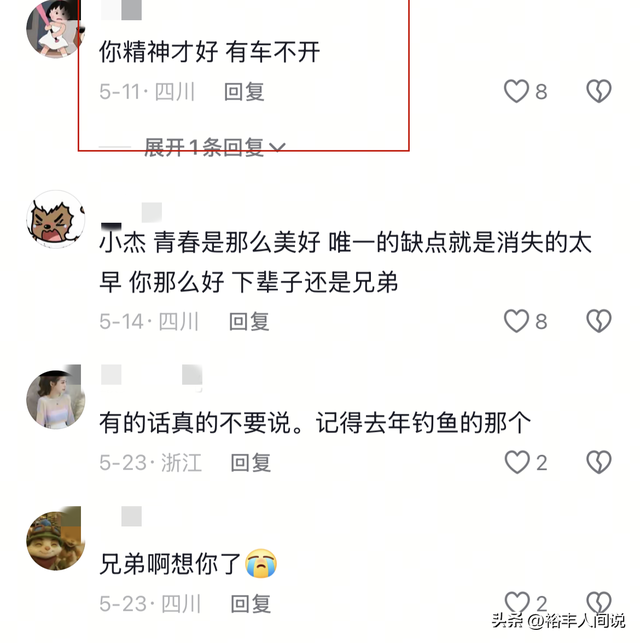Like the 小杰 青春是那么美好 comment
The image size is (640, 643).
tap(516, 321)
